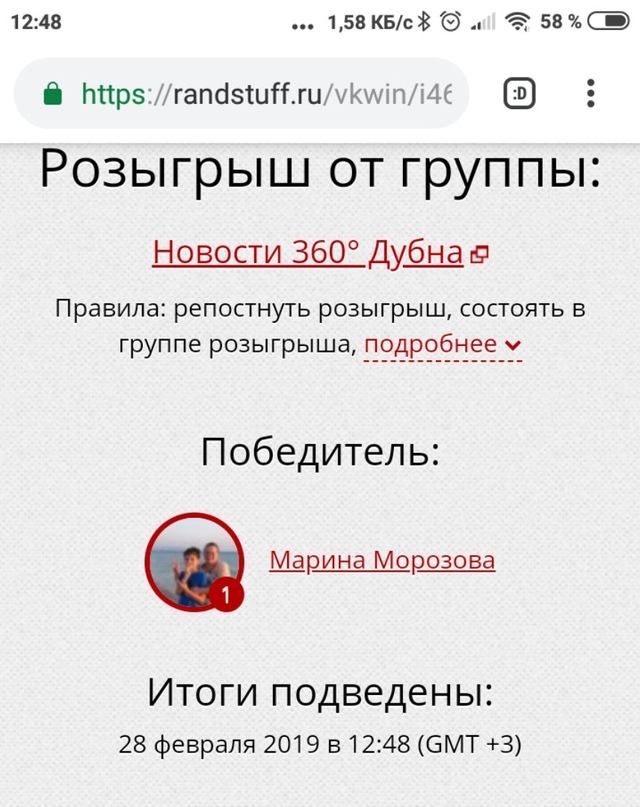The width and height of the screenshot is (640, 807).
Task: Open Марина Морозова's profile link
Action: 382,560
